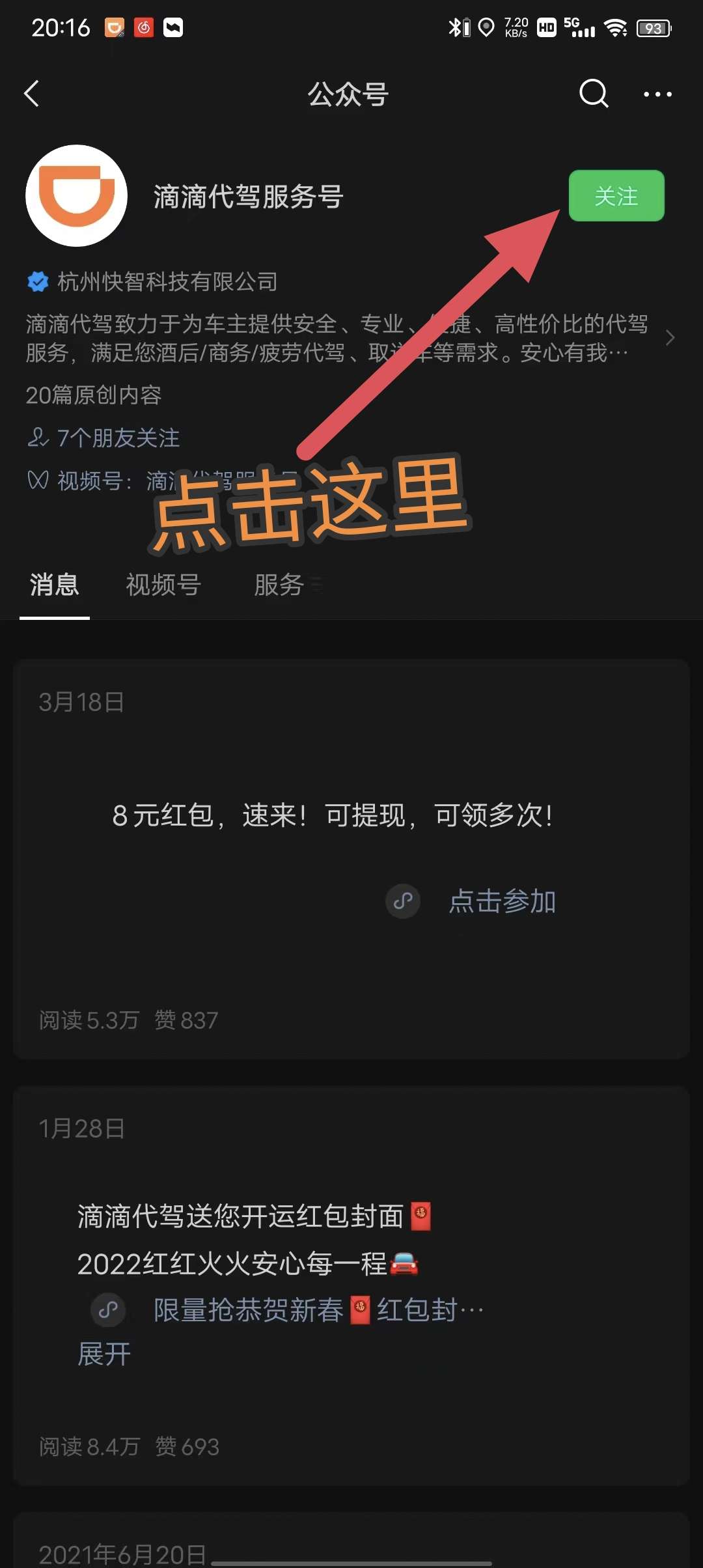Open search in the official account page

click(x=593, y=94)
